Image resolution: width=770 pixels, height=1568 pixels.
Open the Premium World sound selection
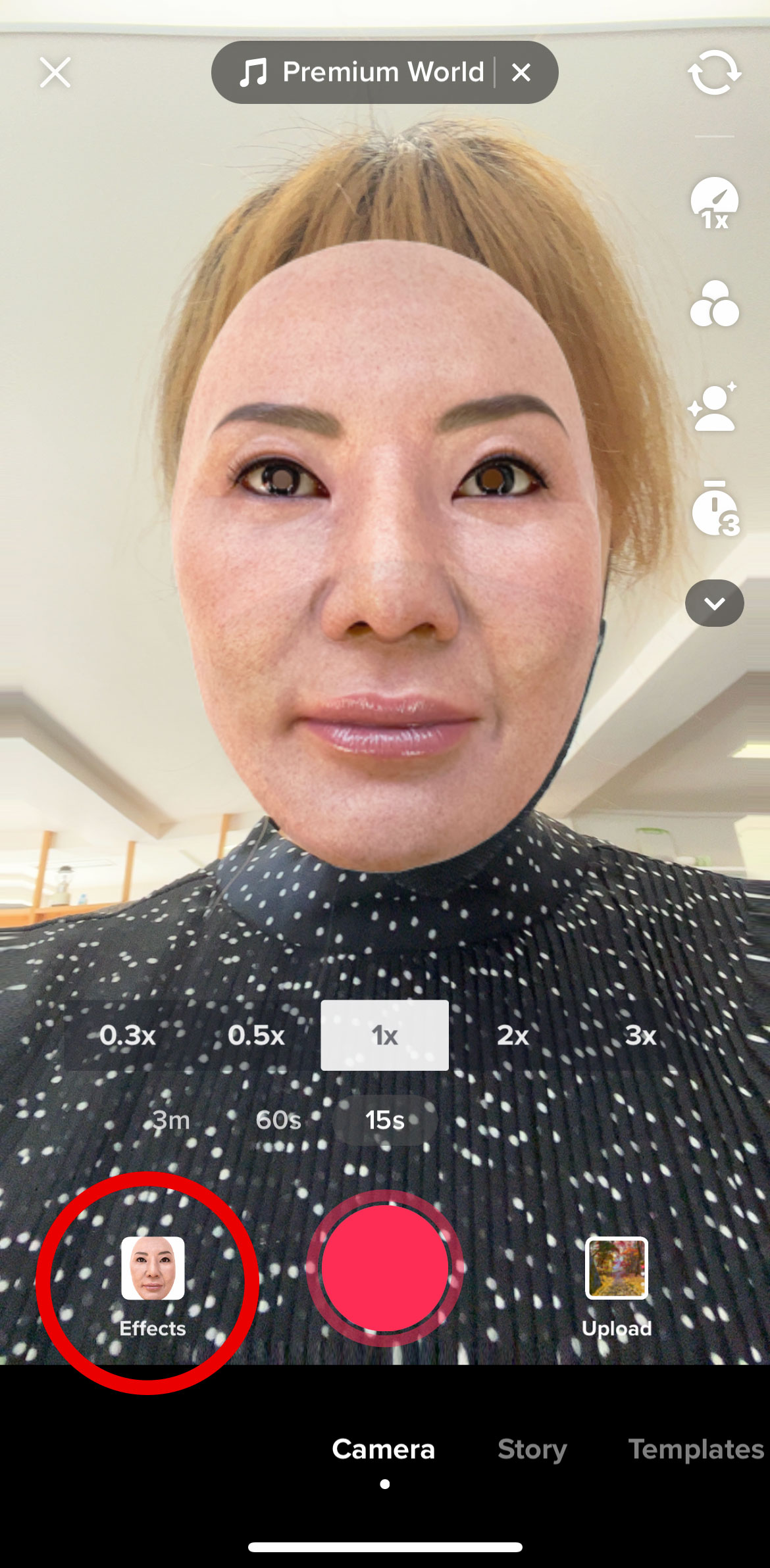(362, 72)
